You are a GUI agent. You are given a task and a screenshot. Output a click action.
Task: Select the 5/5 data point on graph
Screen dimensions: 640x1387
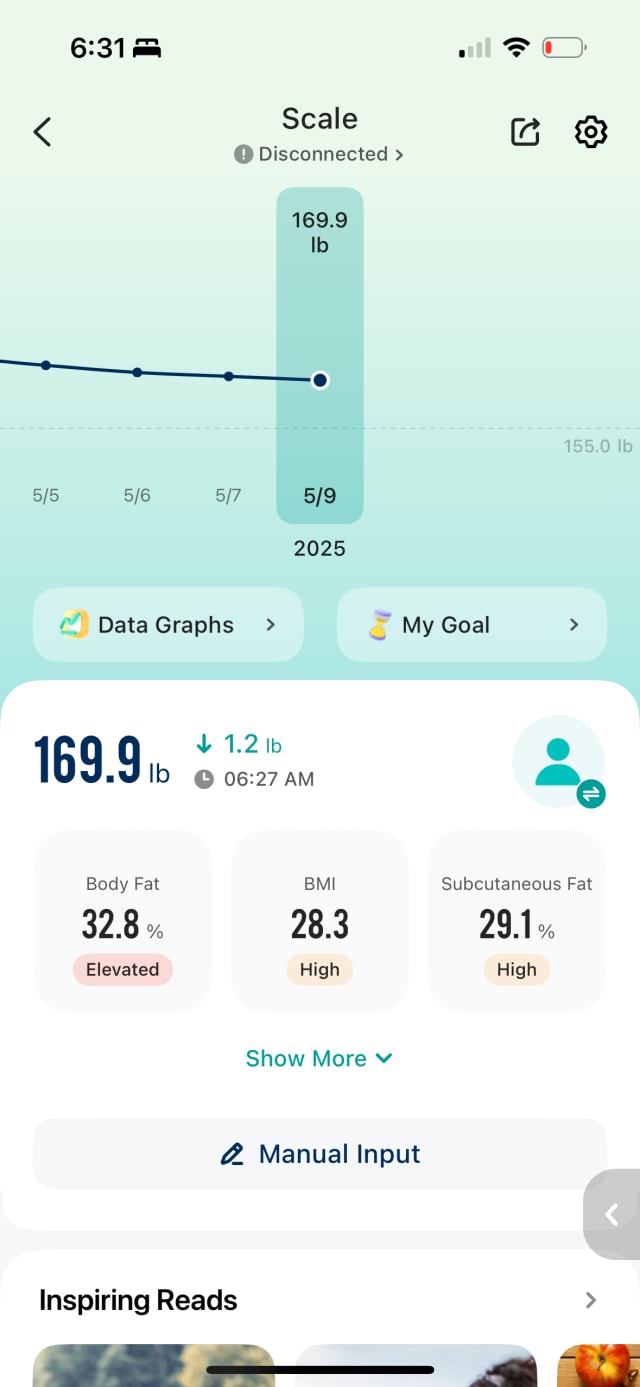tap(46, 365)
